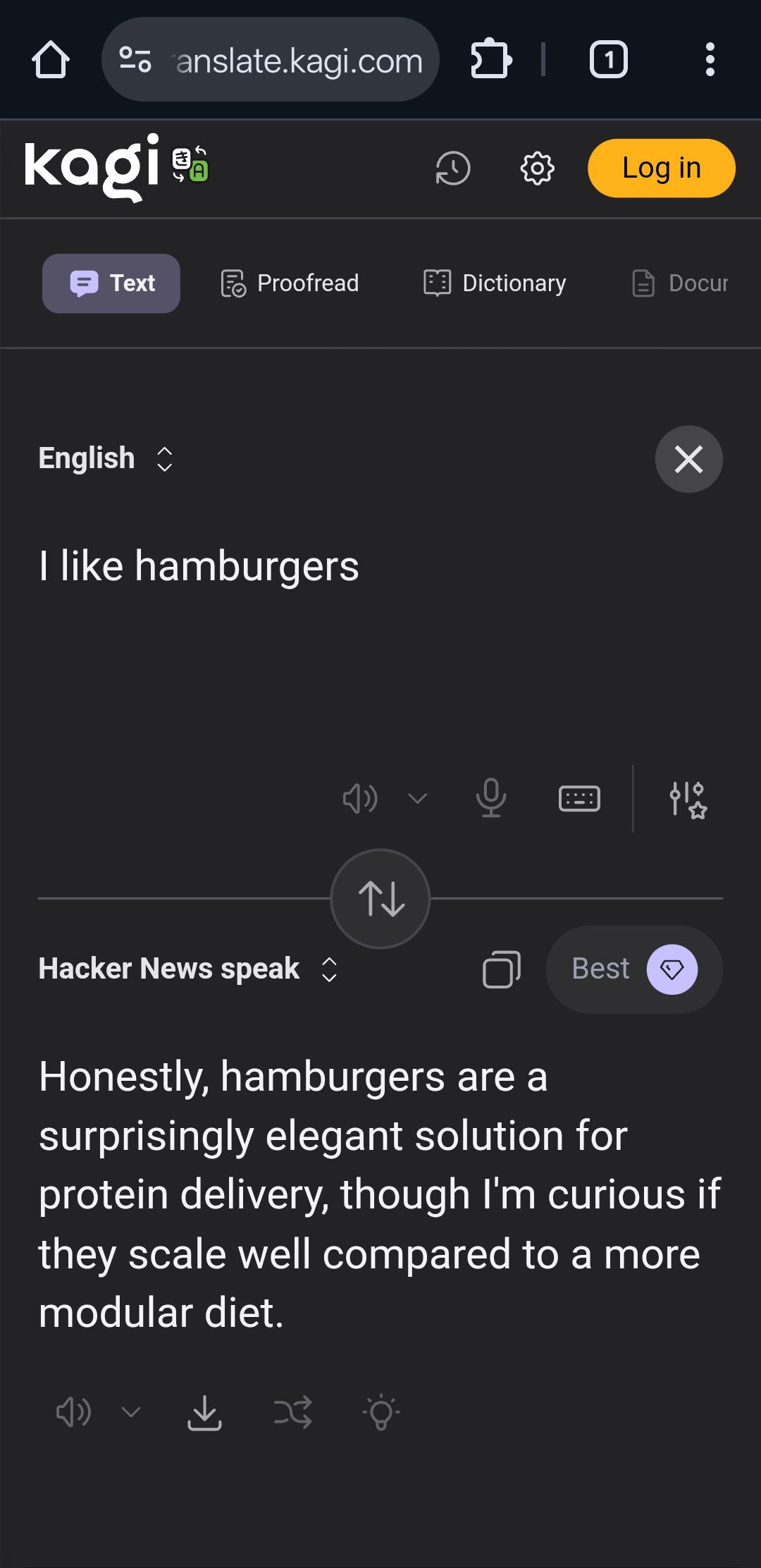
Task: Copy the translated text
Action: (x=502, y=969)
